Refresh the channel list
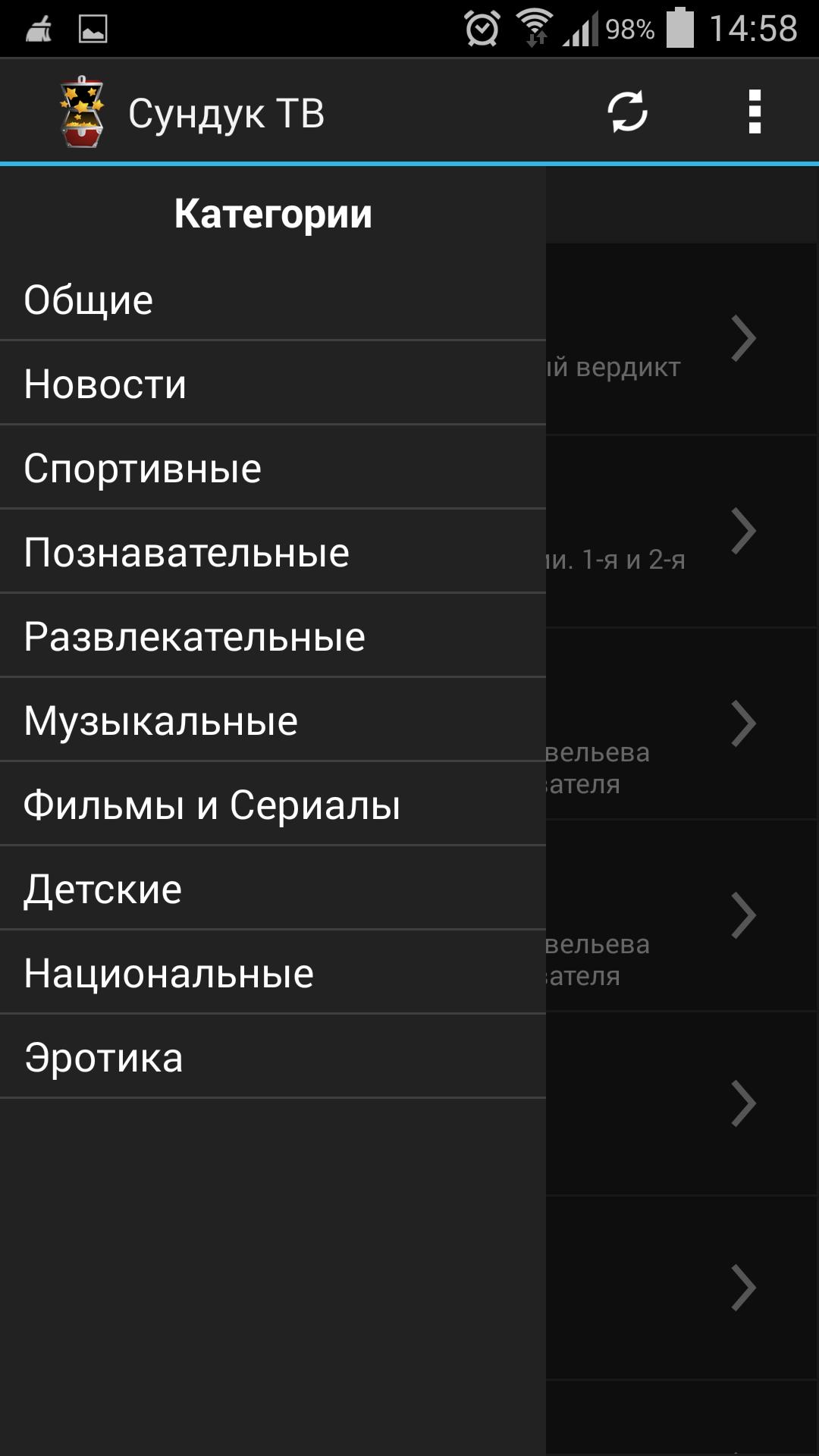This screenshot has width=819, height=1456. 627,112
